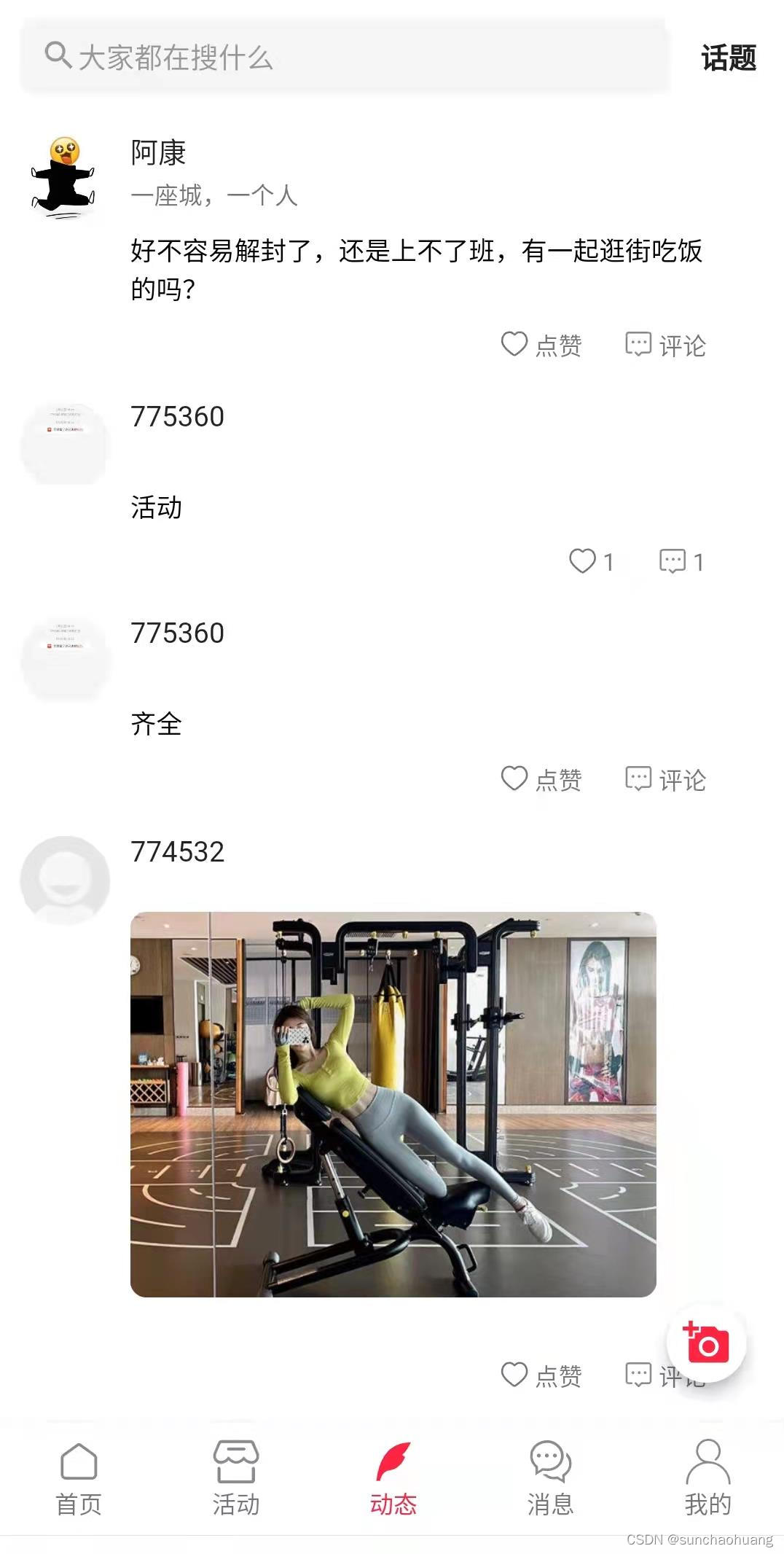View the gym photo posted by 774532
The width and height of the screenshot is (784, 1554).
pos(393,1104)
